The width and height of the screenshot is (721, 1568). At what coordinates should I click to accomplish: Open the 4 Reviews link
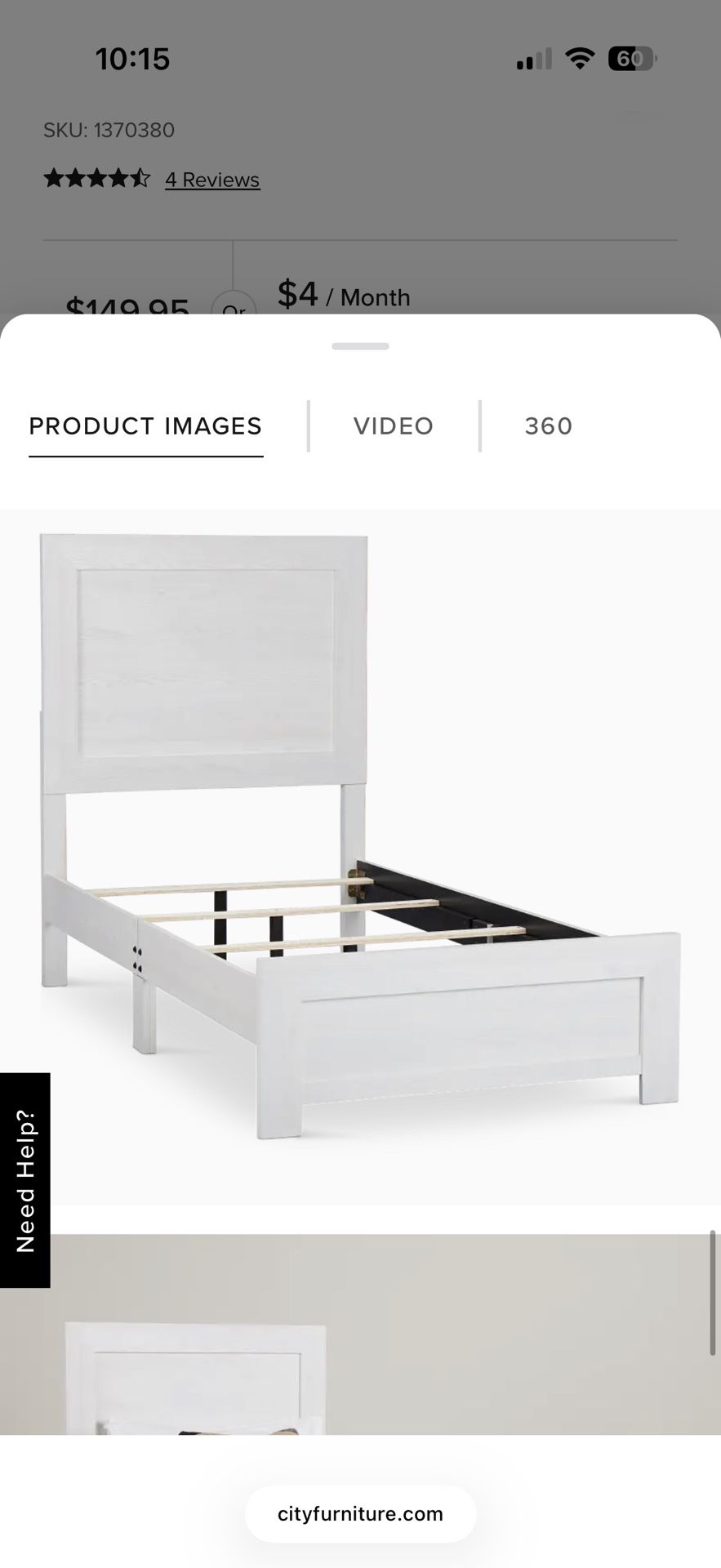click(x=212, y=179)
